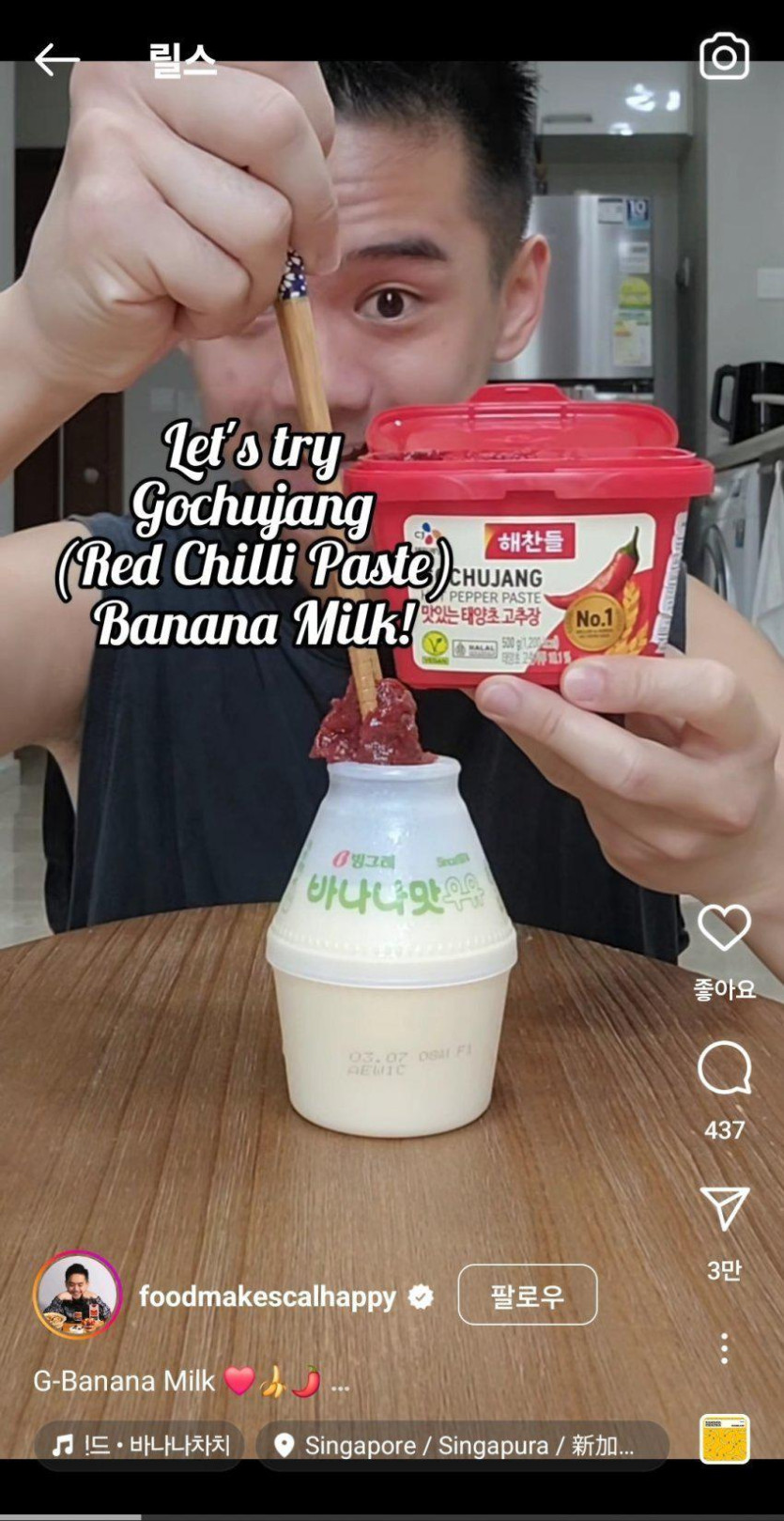This screenshot has width=784, height=1521.
Task: Open the camera to create a reel
Action: point(724,57)
